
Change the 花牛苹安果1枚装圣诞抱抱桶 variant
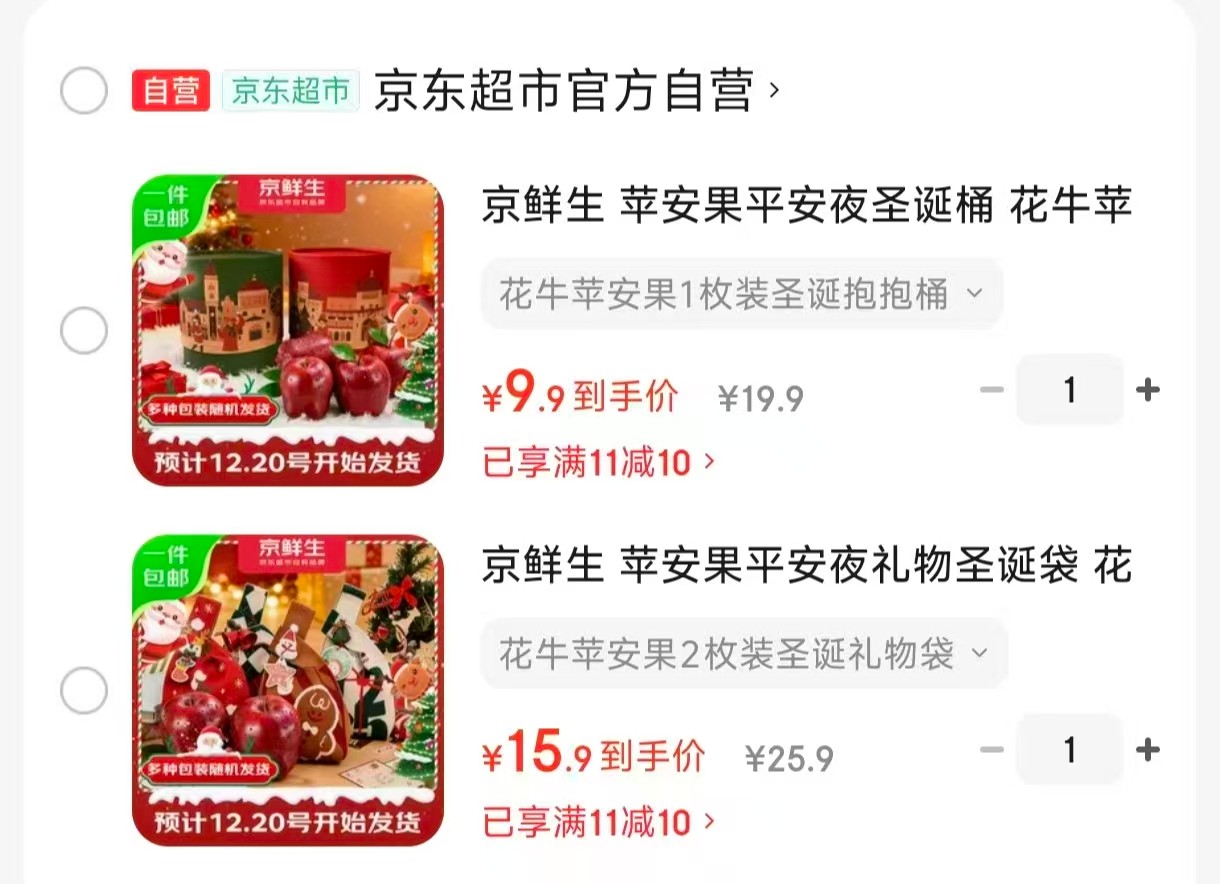click(x=741, y=294)
